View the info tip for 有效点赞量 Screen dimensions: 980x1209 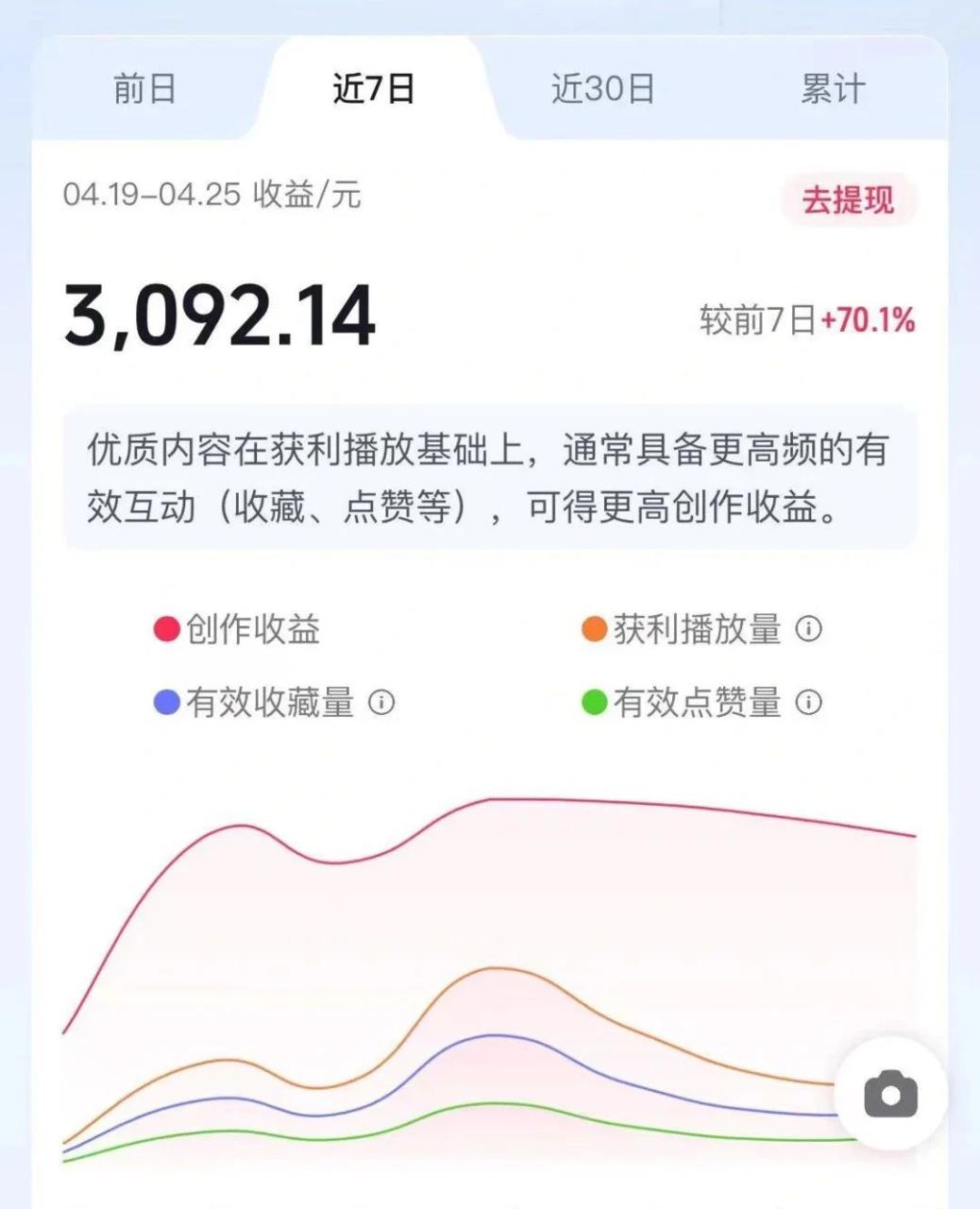tap(809, 703)
